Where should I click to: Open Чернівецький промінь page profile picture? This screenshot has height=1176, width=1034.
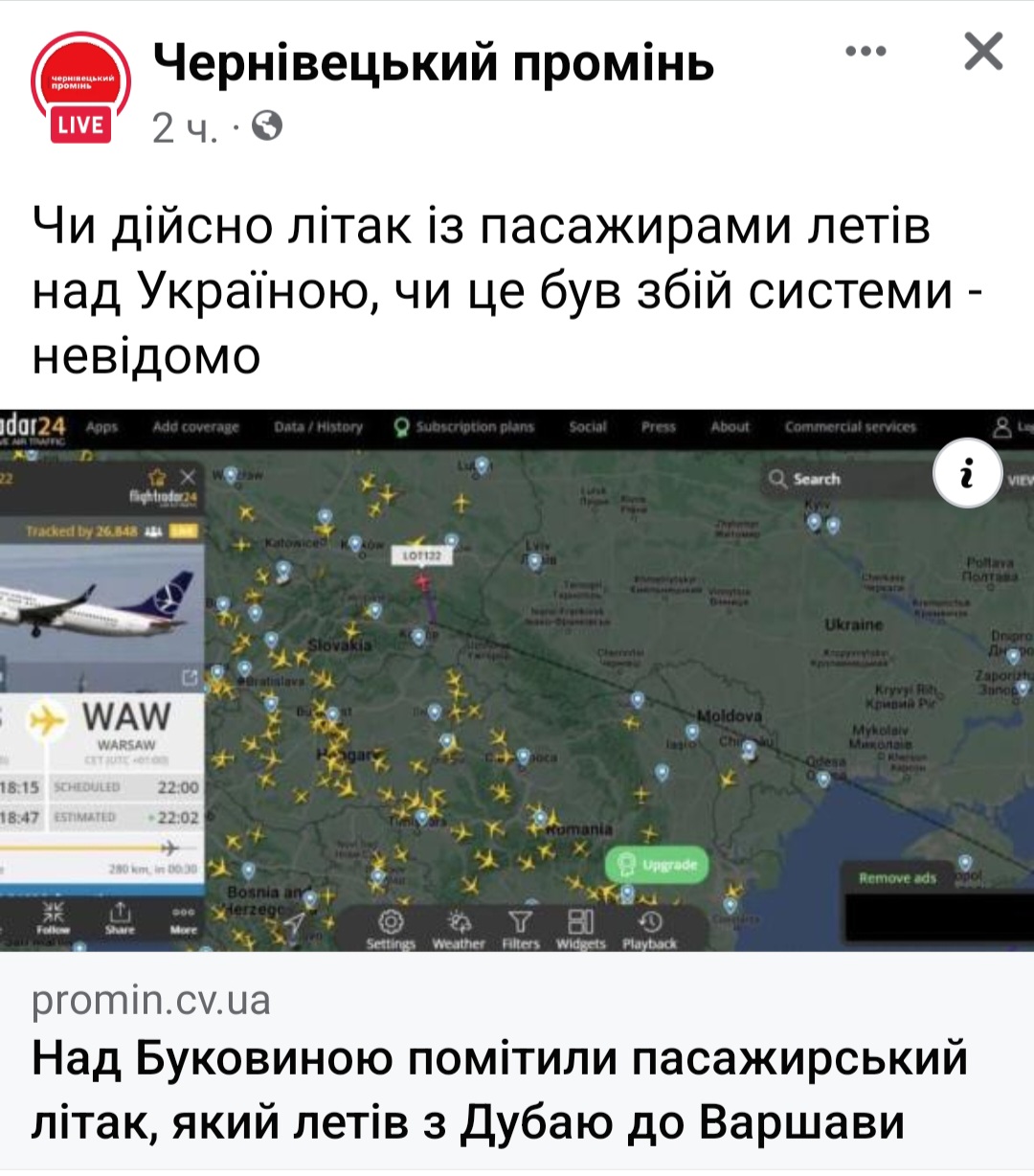point(80,87)
